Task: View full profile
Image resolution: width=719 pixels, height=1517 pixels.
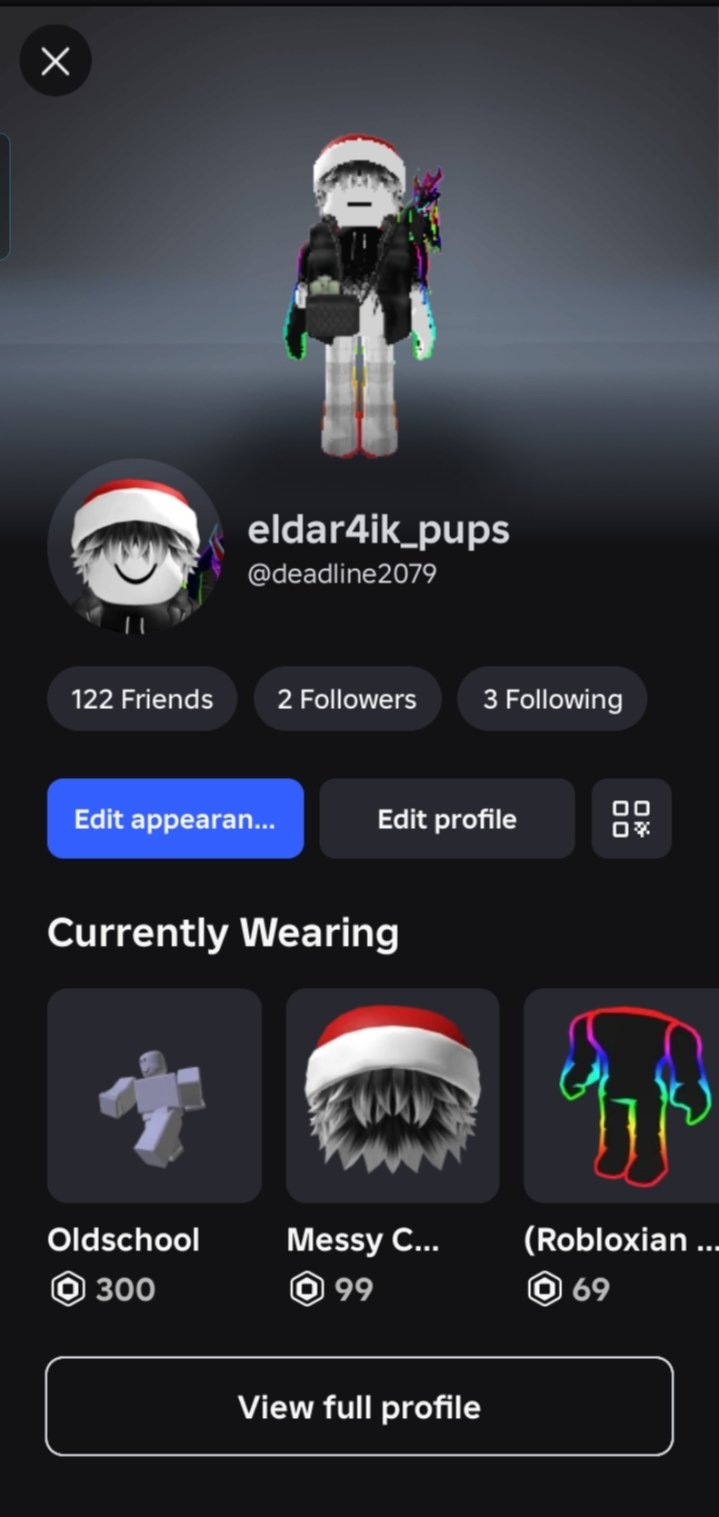Action: 359,1406
